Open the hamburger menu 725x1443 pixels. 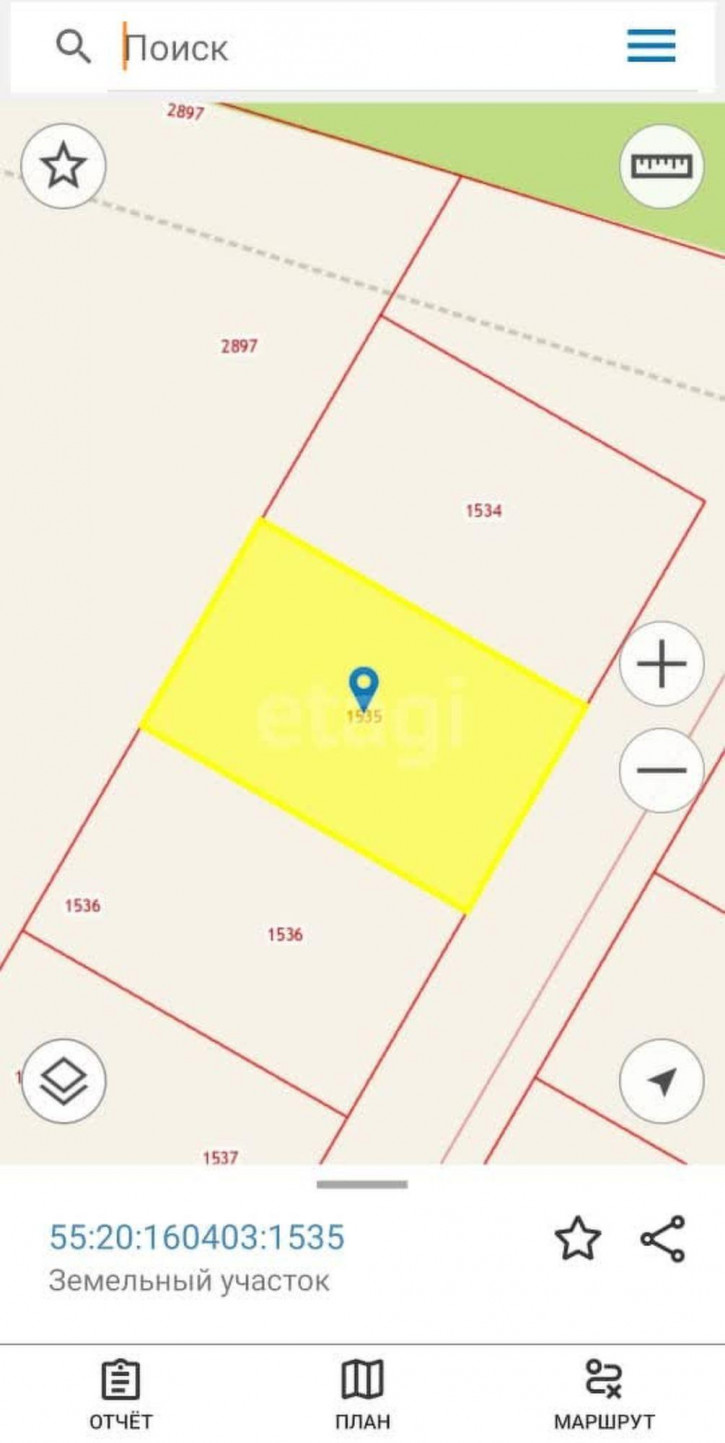click(651, 46)
